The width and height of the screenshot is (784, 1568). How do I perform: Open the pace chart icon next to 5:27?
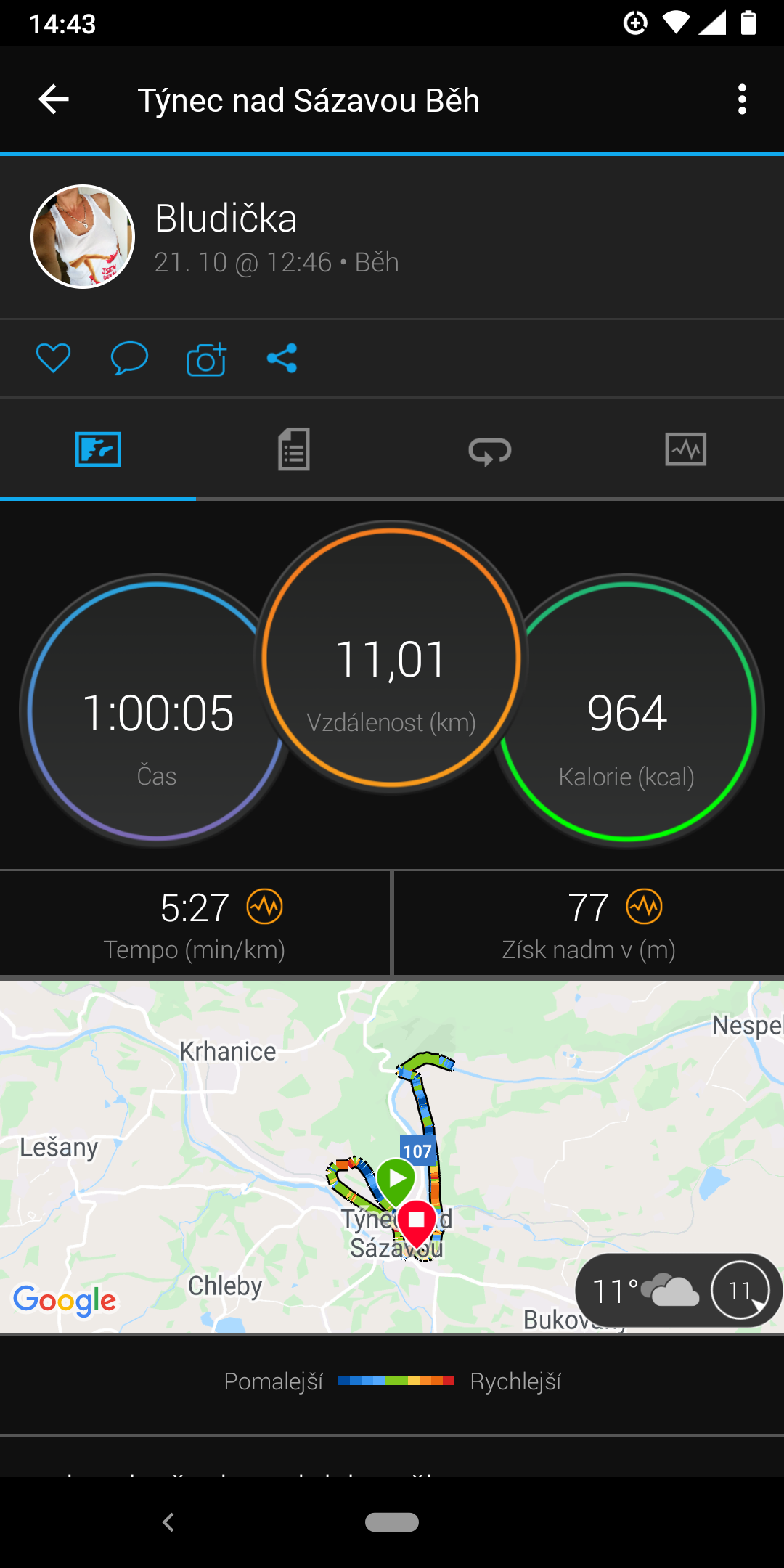tap(265, 907)
